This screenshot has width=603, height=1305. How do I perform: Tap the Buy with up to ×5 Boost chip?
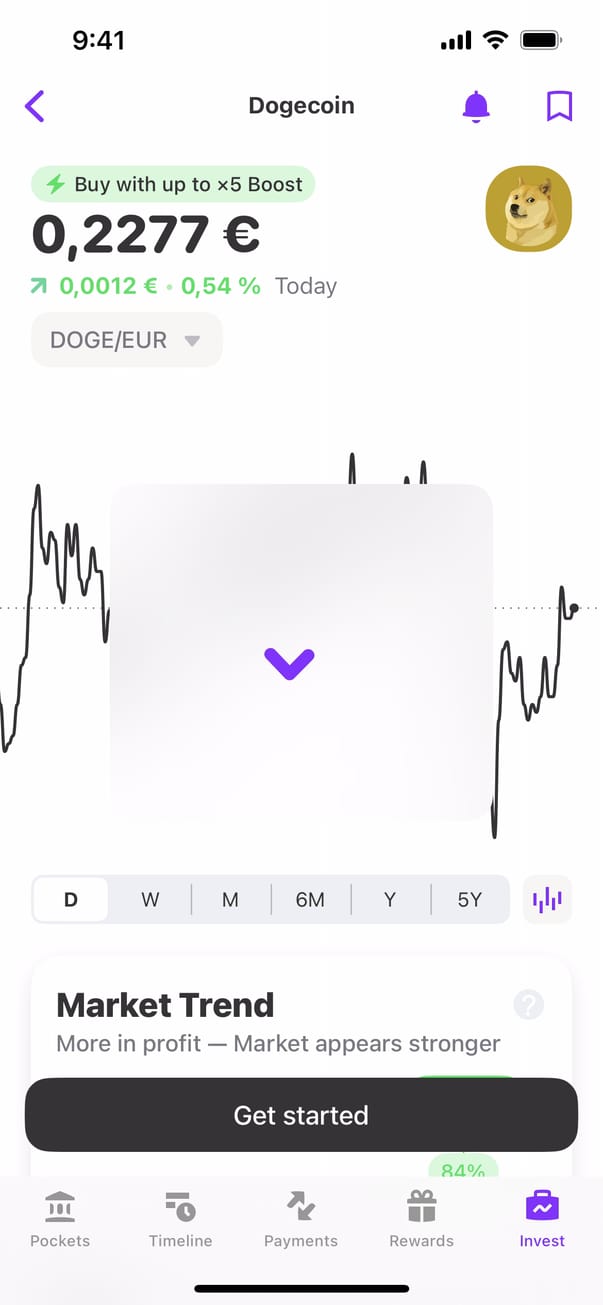174,184
